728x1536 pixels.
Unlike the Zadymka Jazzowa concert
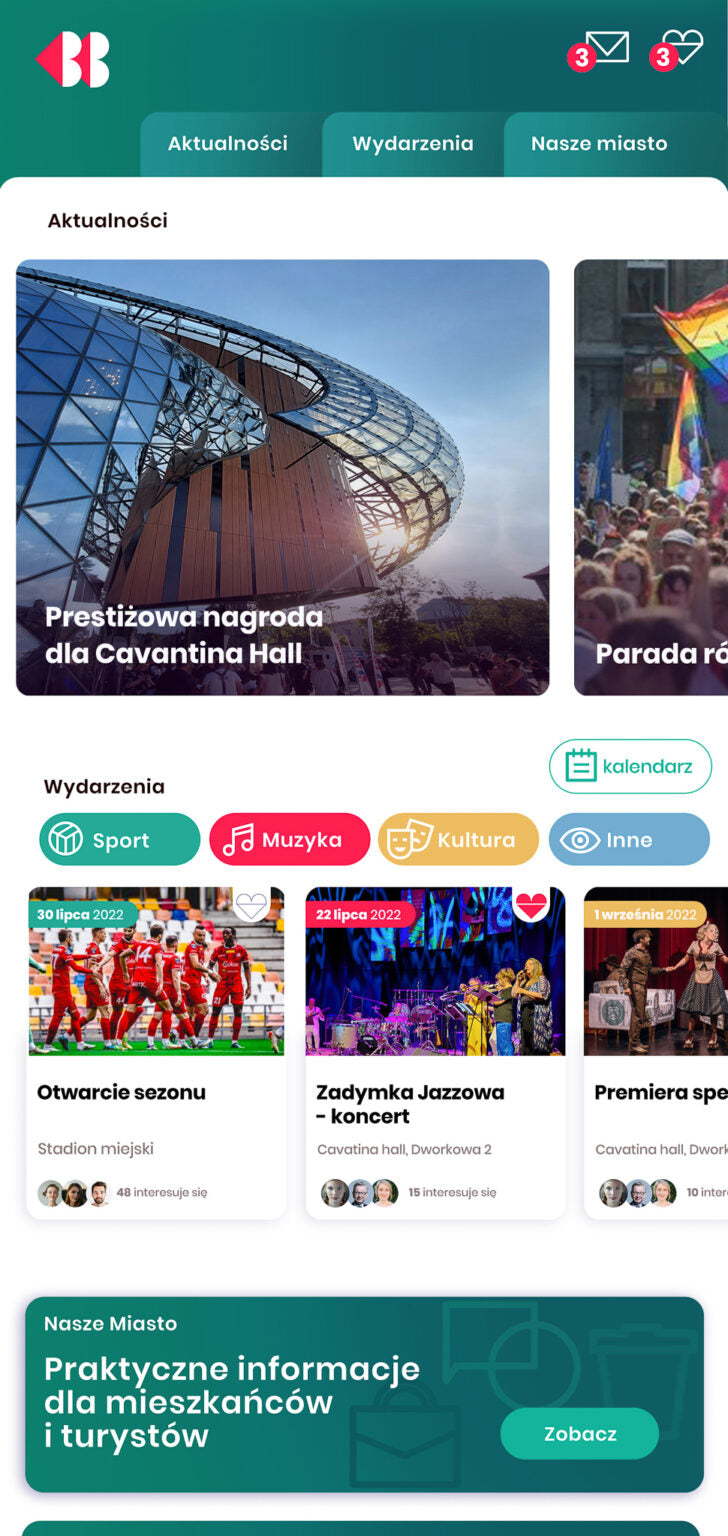click(531, 906)
